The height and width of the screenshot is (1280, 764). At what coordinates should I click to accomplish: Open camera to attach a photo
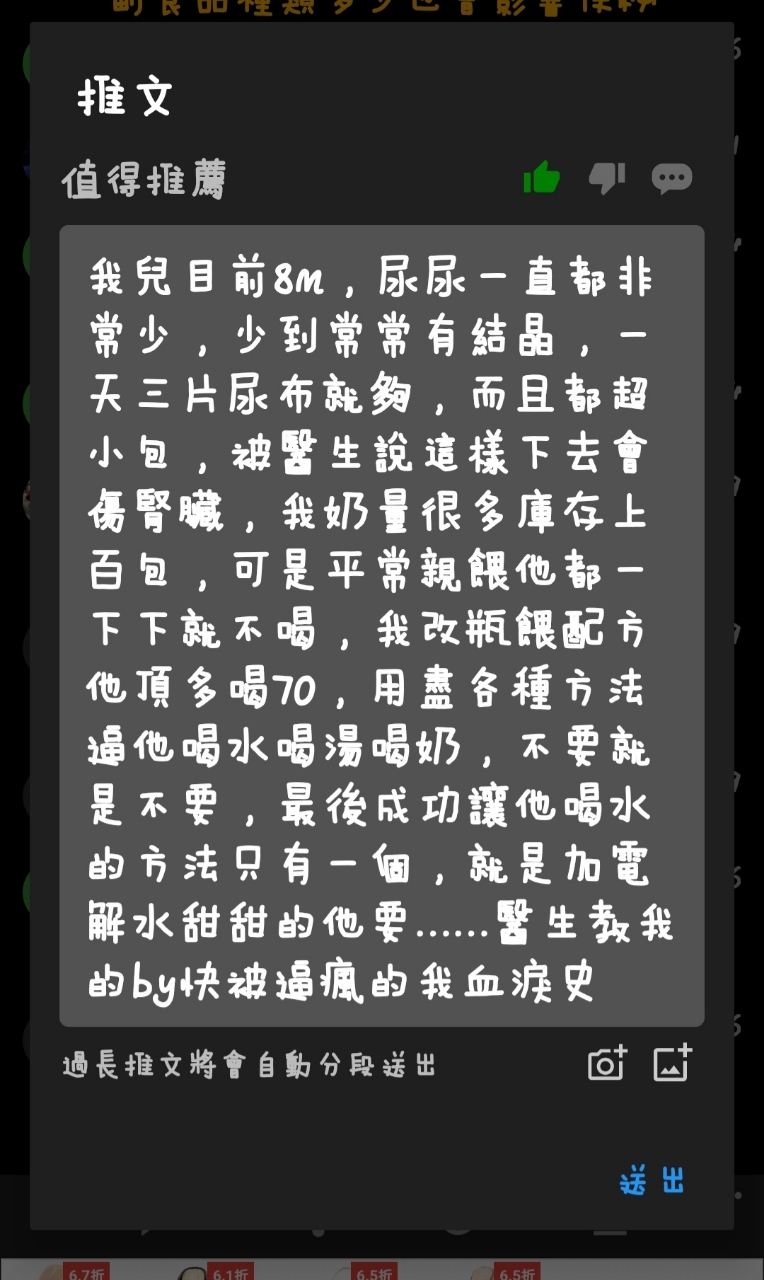[x=607, y=1063]
